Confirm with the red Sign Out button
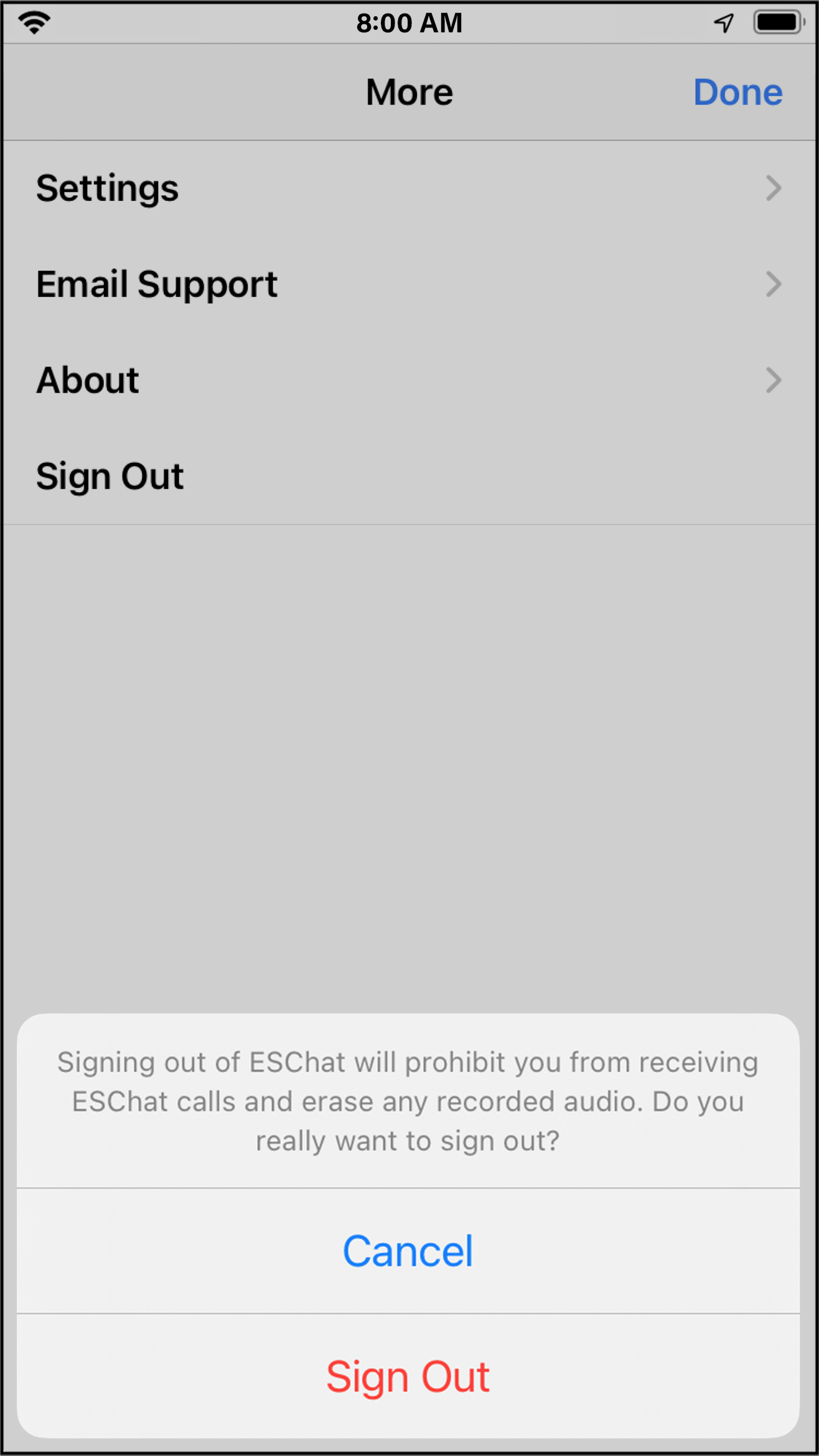This screenshot has height=1456, width=819. 408,1376
